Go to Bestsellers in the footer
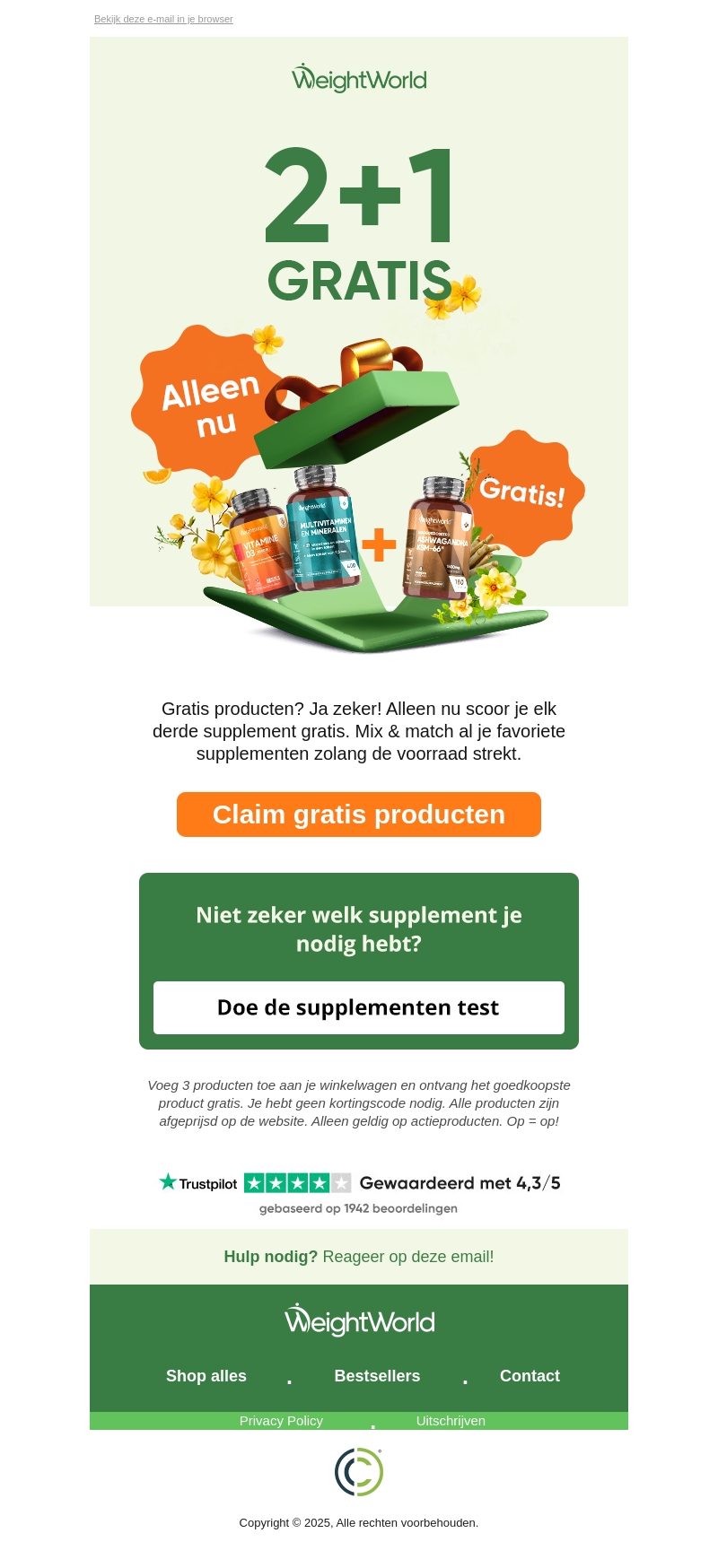 377,1376
